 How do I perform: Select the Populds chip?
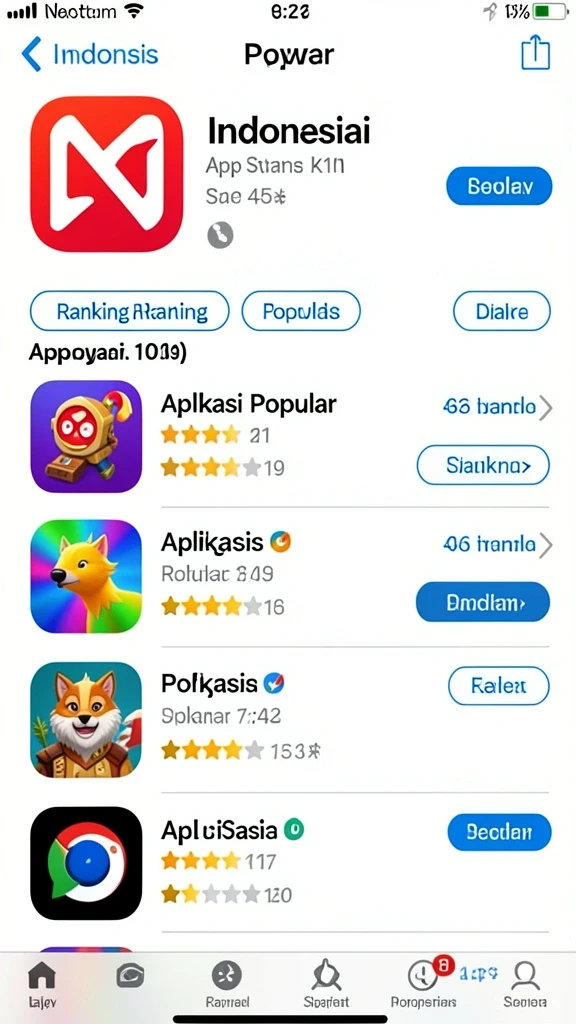[301, 312]
